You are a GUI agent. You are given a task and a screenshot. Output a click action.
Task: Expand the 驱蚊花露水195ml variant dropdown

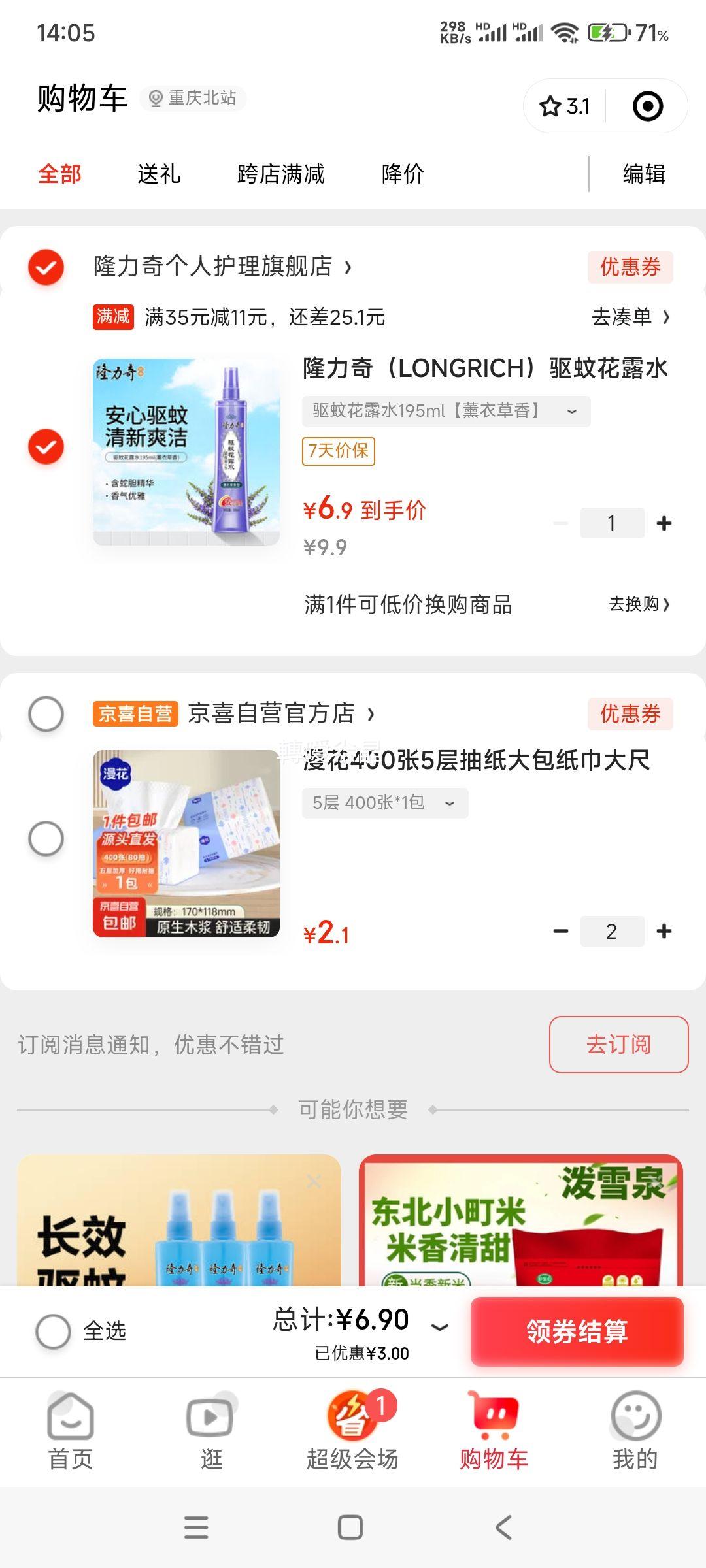pos(446,411)
